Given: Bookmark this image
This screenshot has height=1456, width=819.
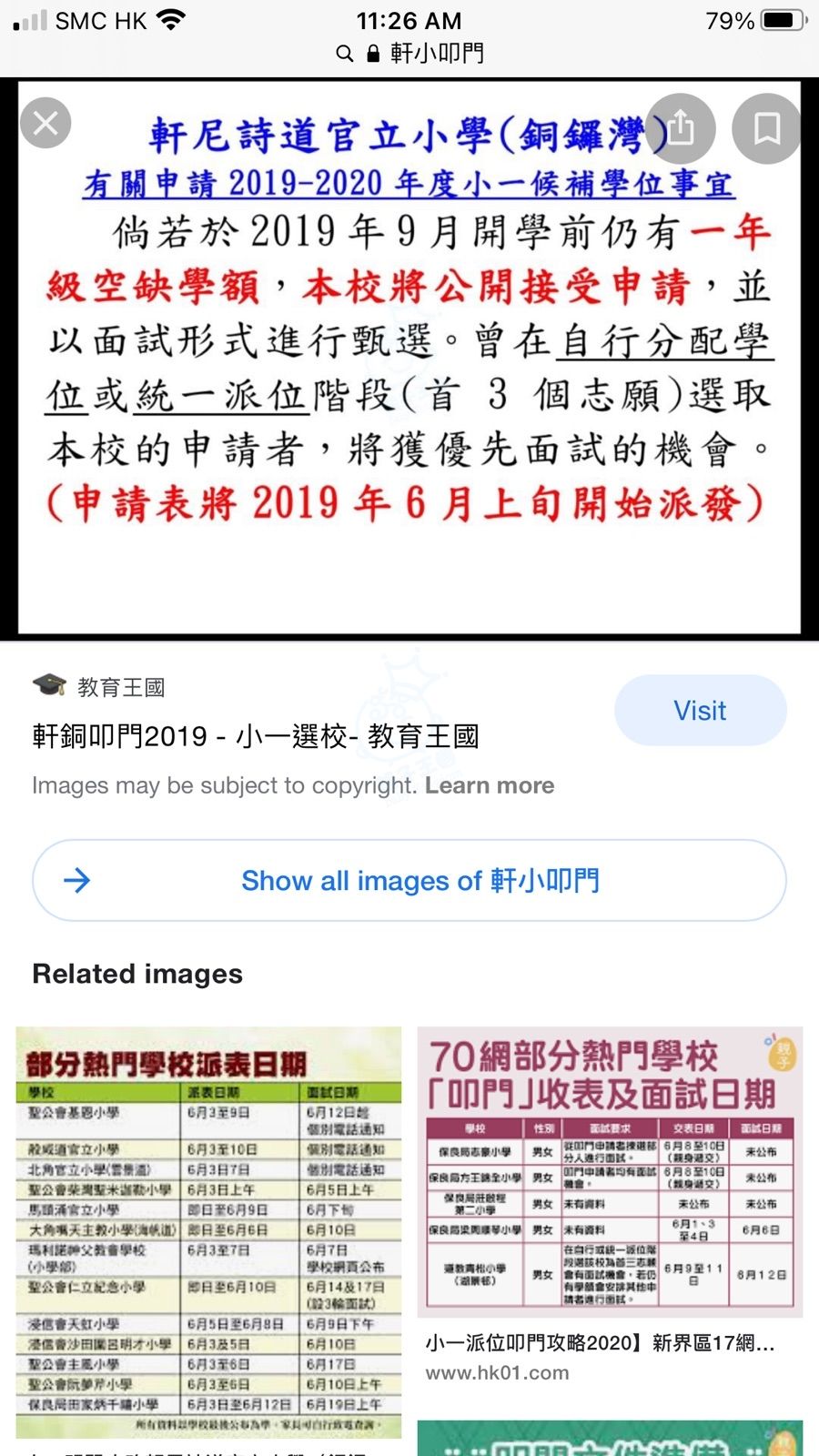Looking at the screenshot, I should (x=766, y=128).
